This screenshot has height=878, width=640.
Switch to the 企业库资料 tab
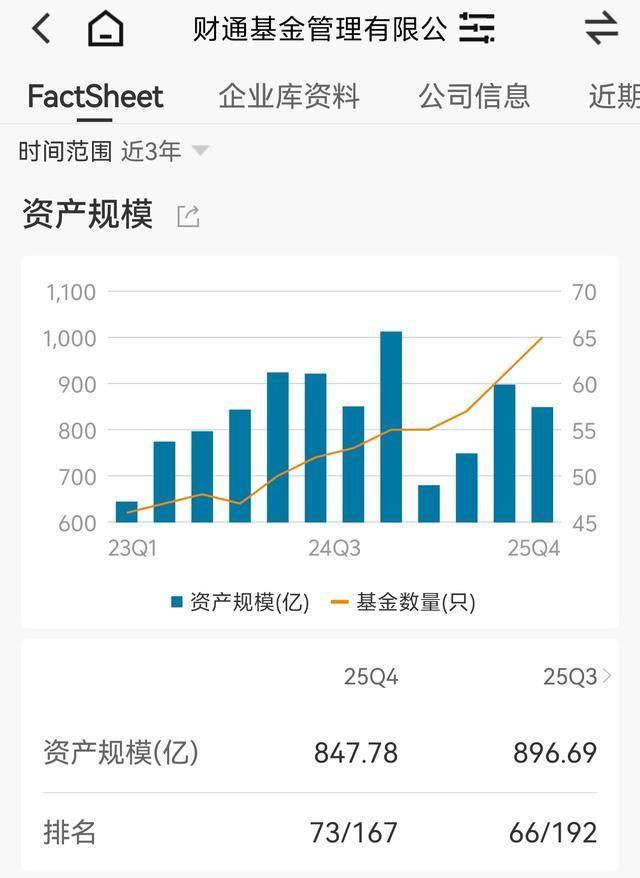pyautogui.click(x=289, y=97)
